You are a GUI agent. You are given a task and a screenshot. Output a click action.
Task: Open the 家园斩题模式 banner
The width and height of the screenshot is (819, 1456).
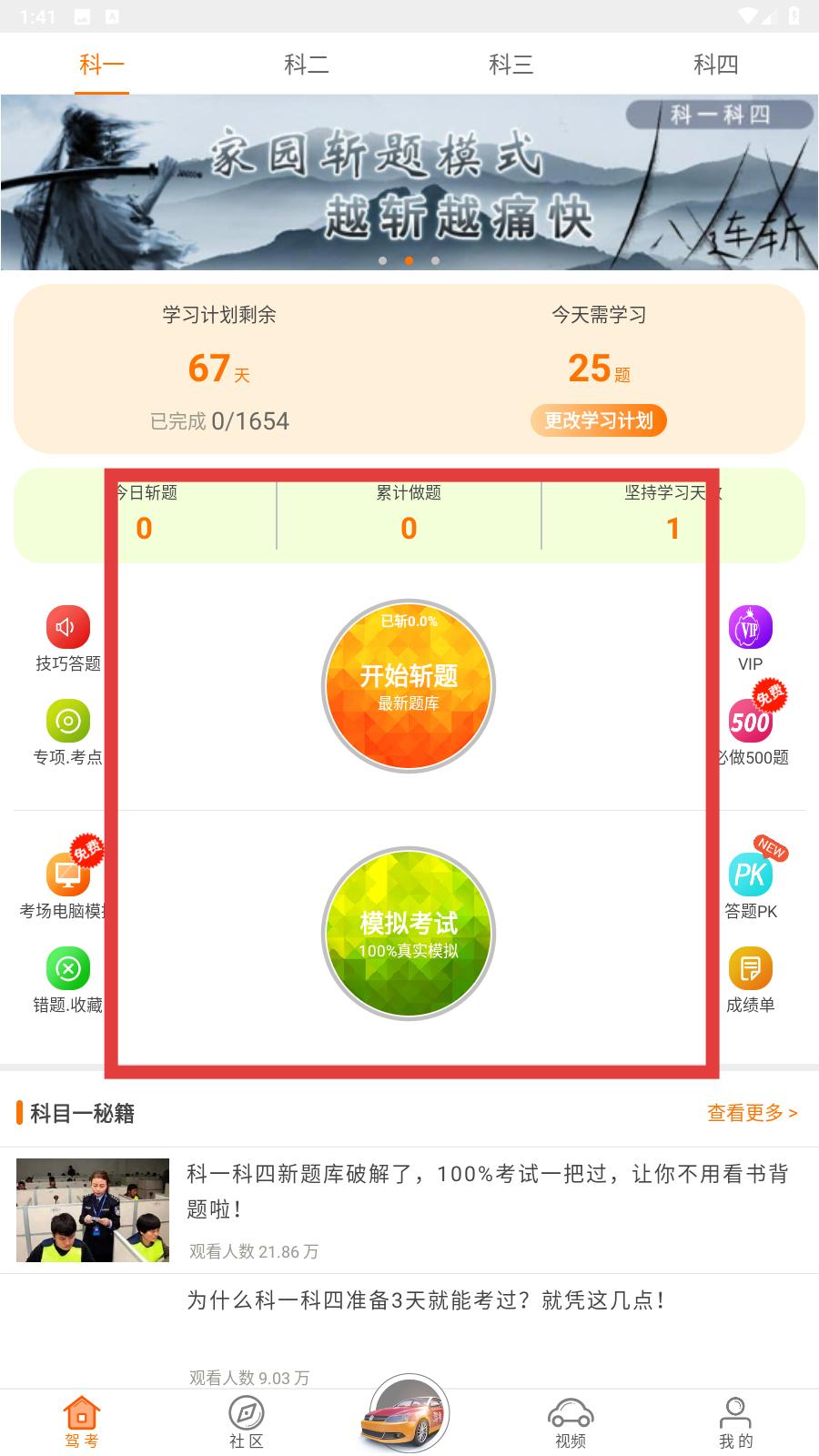pyautogui.click(x=409, y=182)
